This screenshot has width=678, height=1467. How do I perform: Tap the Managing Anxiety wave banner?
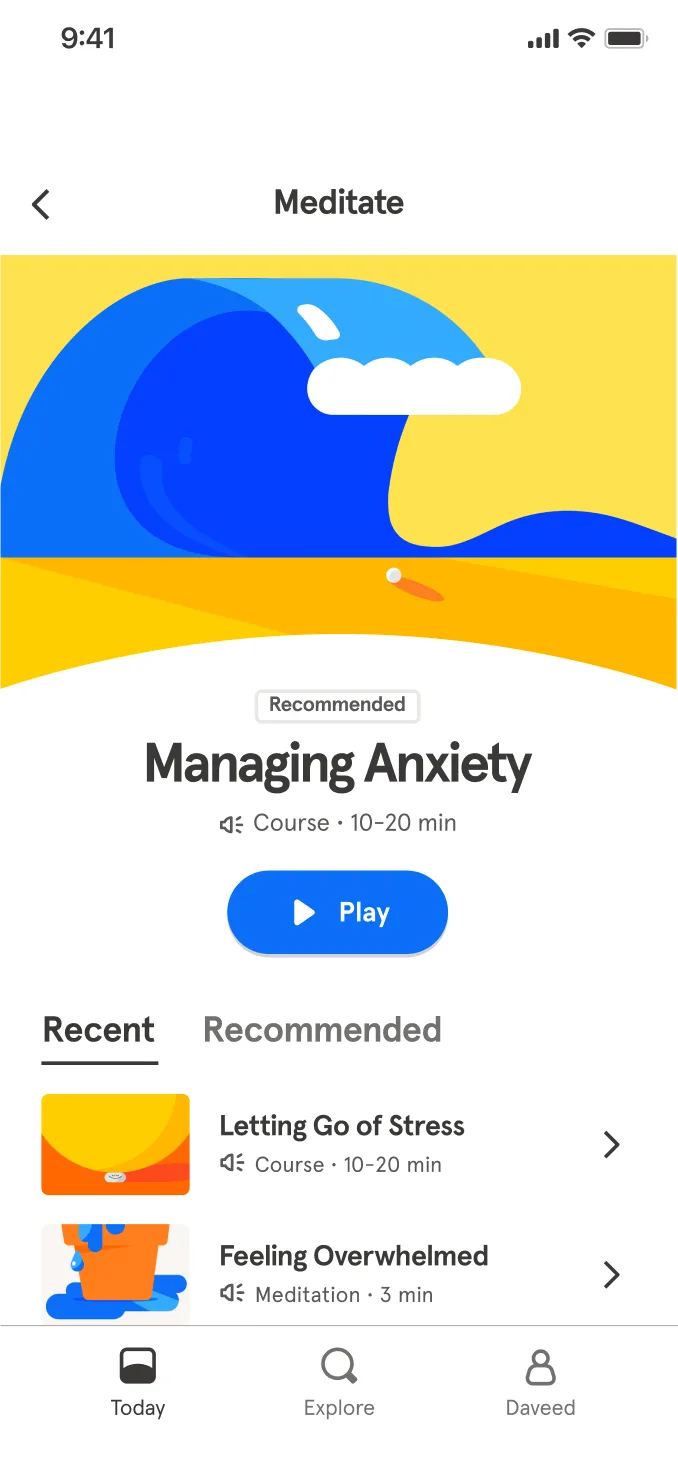coord(338,470)
